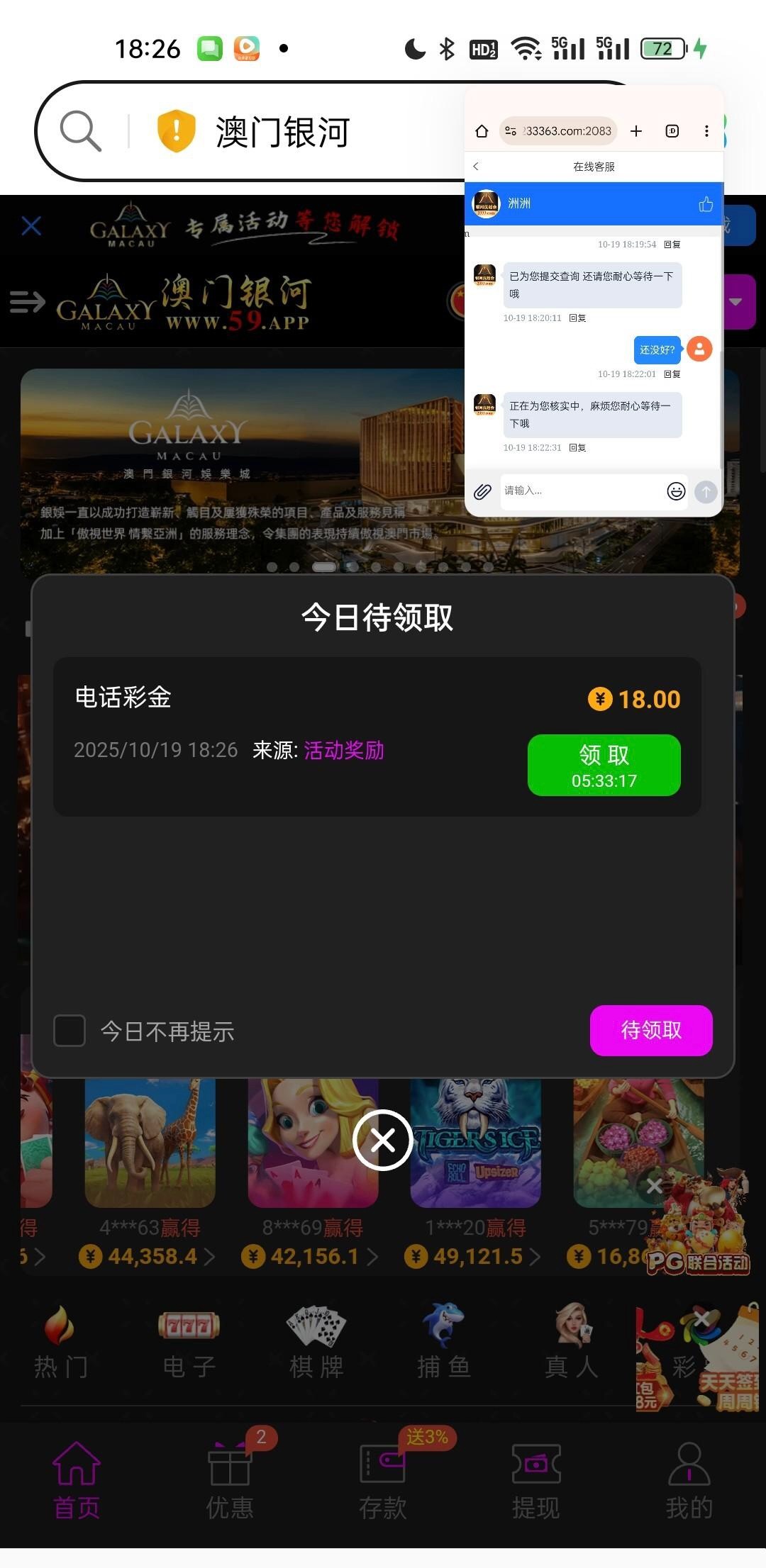Attach a file in the support chat
Screen dimensions: 766x1568
(x=482, y=491)
